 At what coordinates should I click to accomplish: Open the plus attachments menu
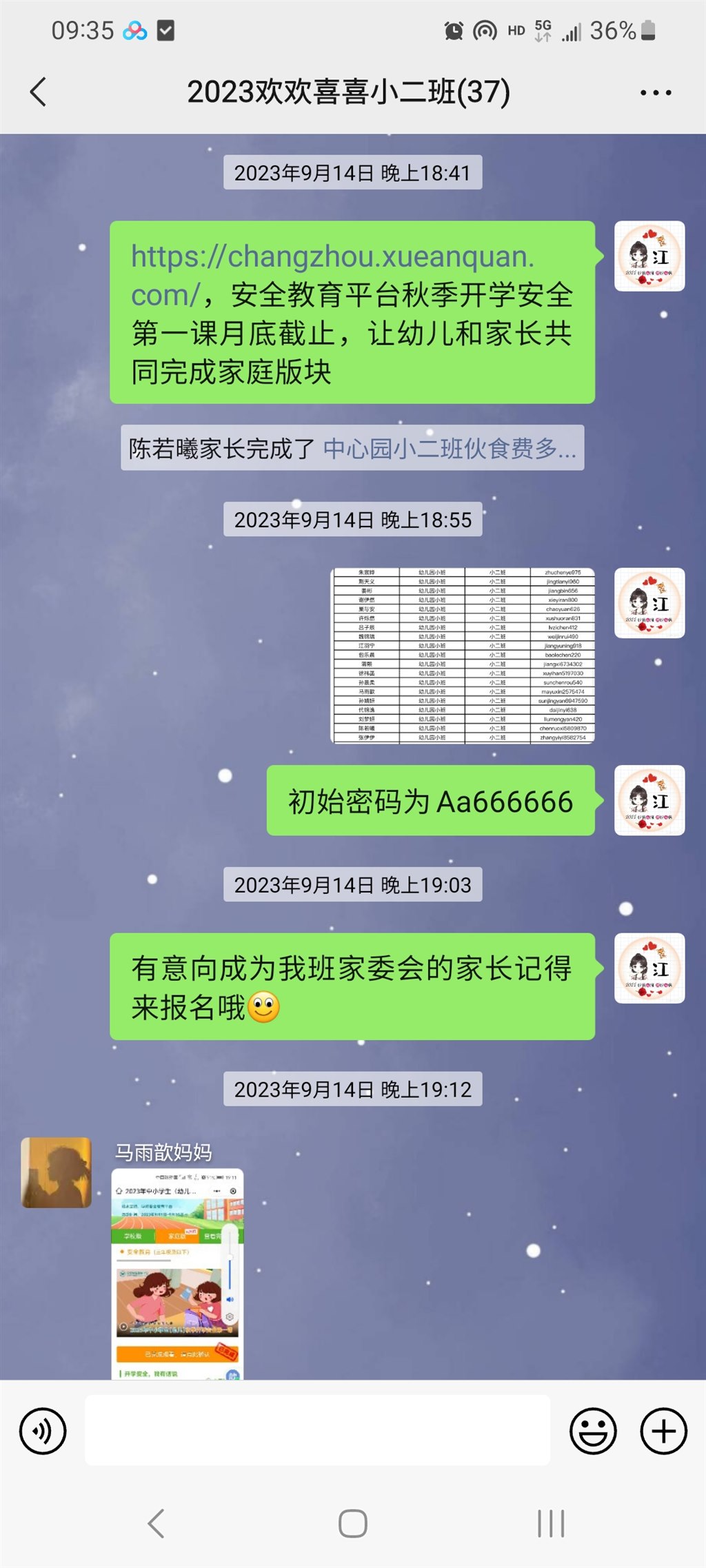[x=663, y=1432]
